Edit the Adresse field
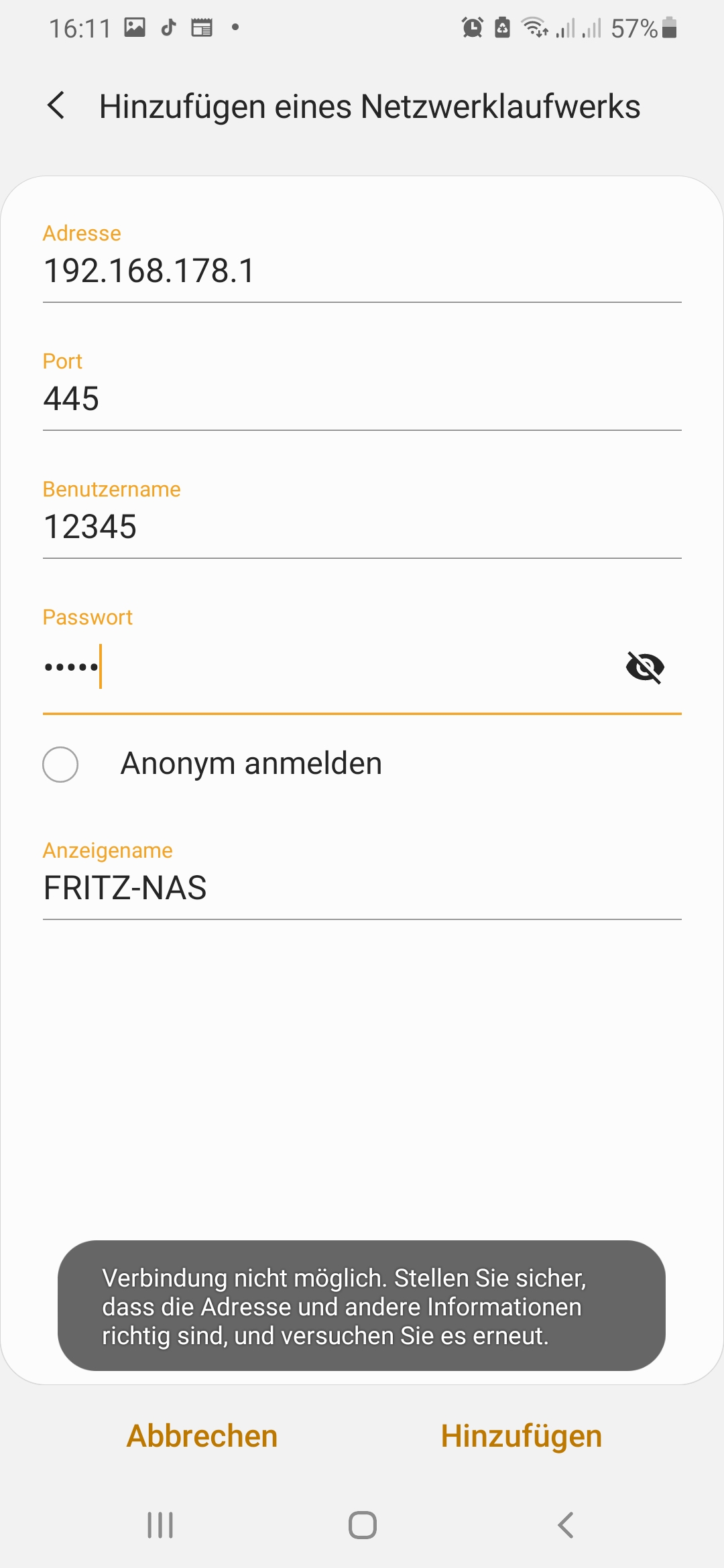The image size is (724, 1568). click(362, 271)
